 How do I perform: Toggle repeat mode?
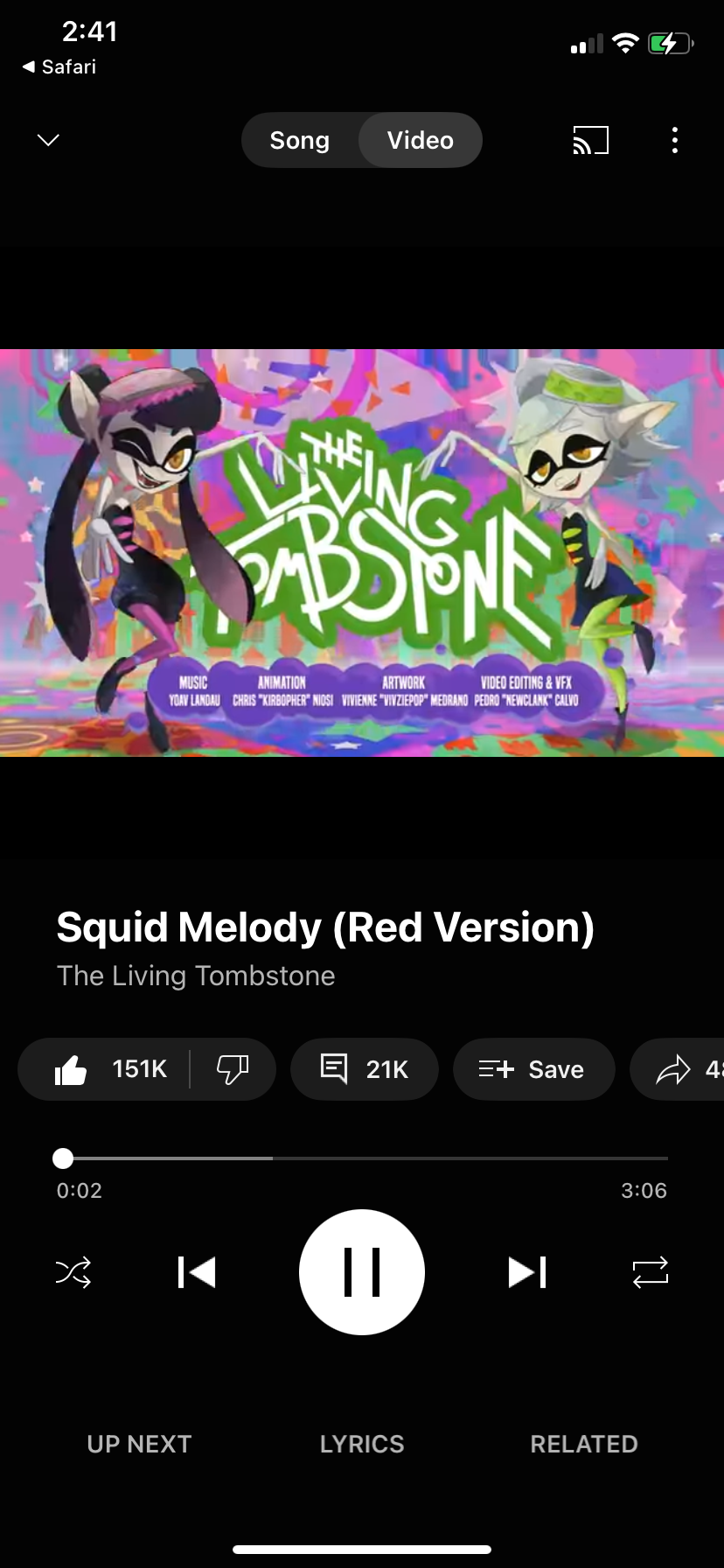pos(650,1272)
